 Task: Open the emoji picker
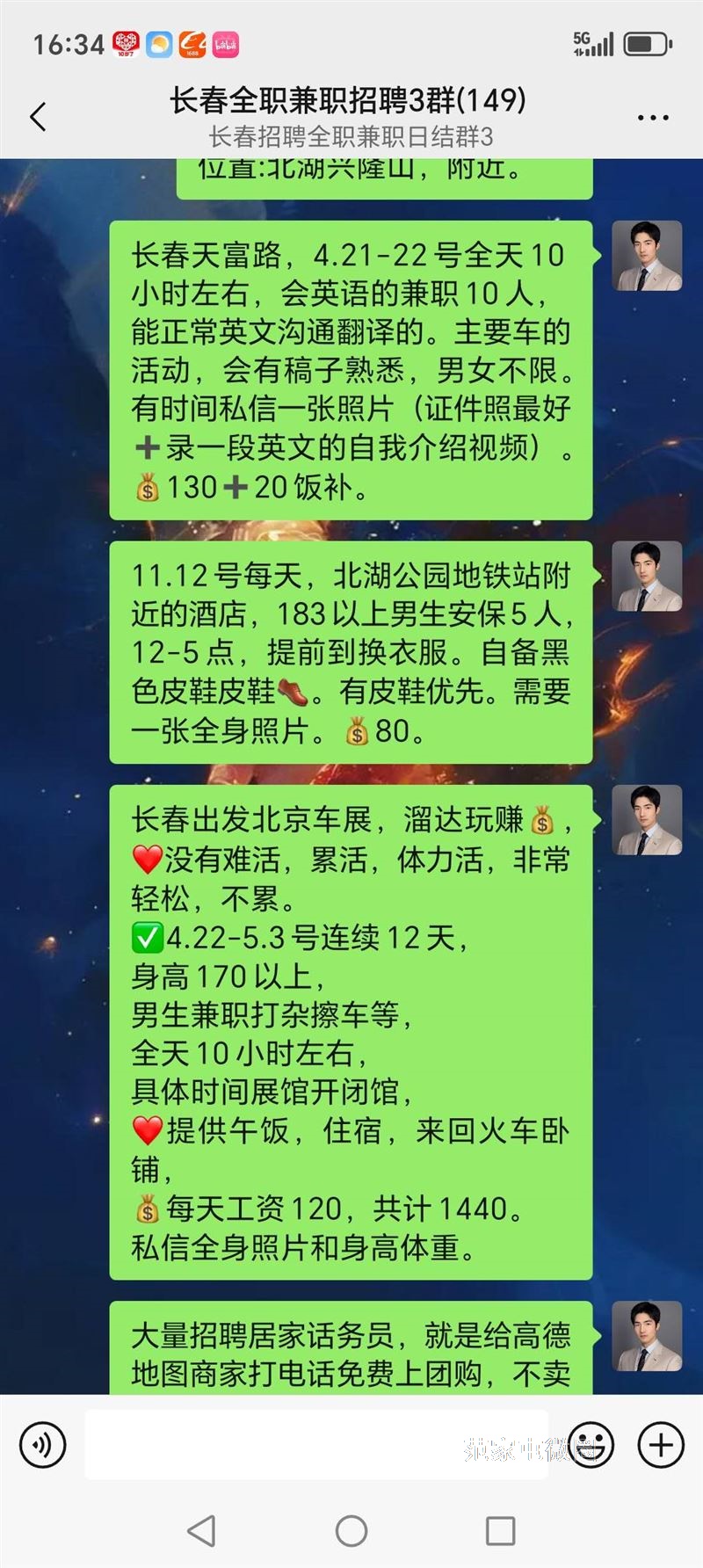coord(590,1444)
